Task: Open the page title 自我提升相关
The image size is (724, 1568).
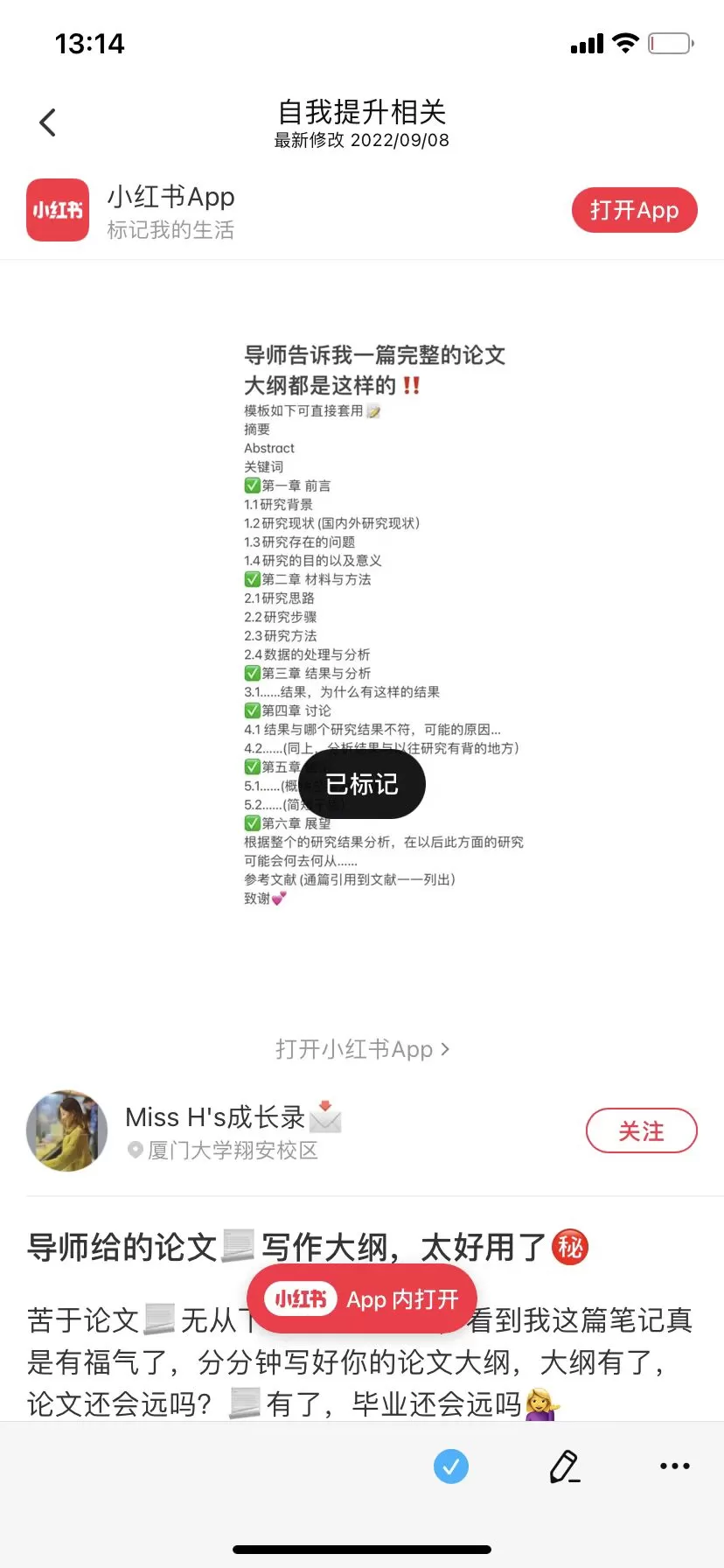Action: (x=362, y=112)
